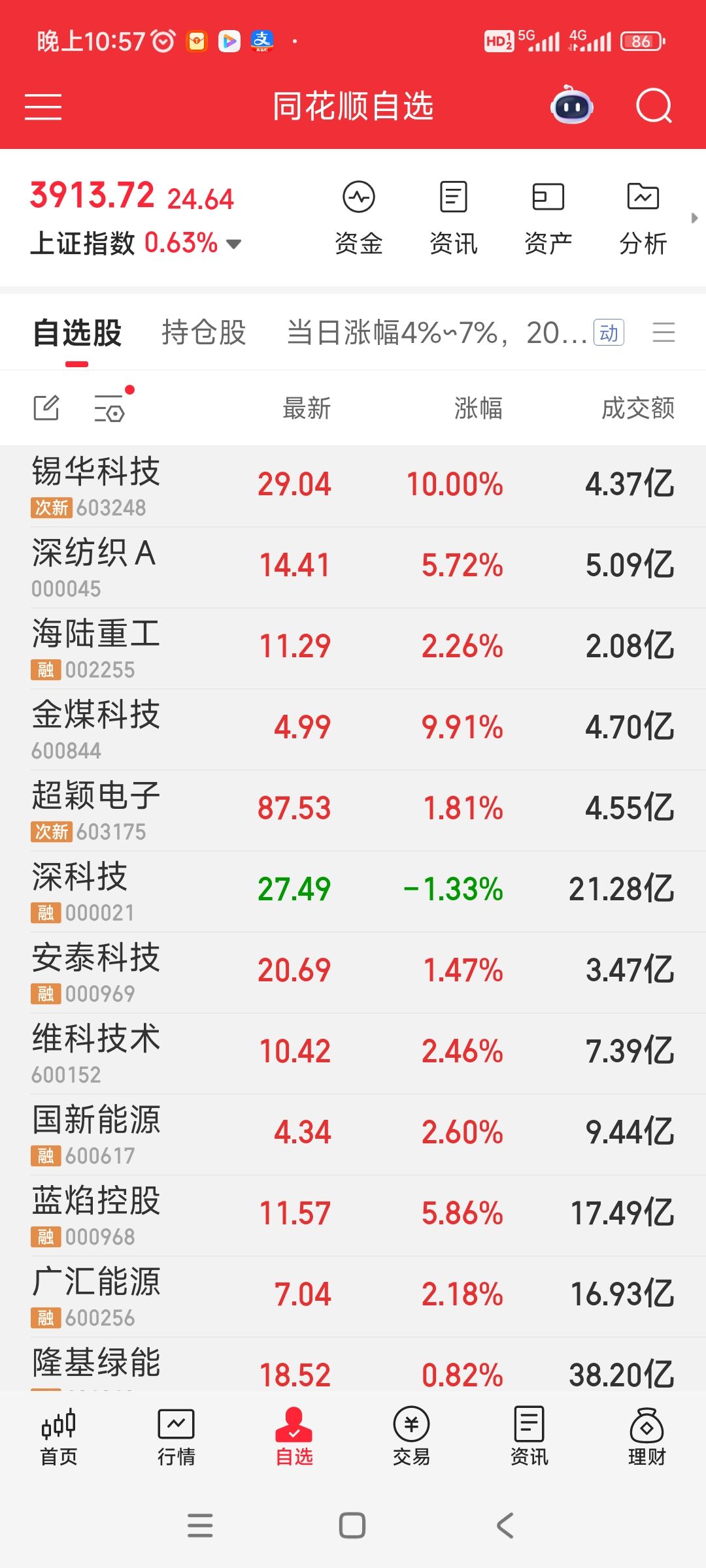Sort the list by 成交额
This screenshot has height=1568, width=706.
point(637,408)
